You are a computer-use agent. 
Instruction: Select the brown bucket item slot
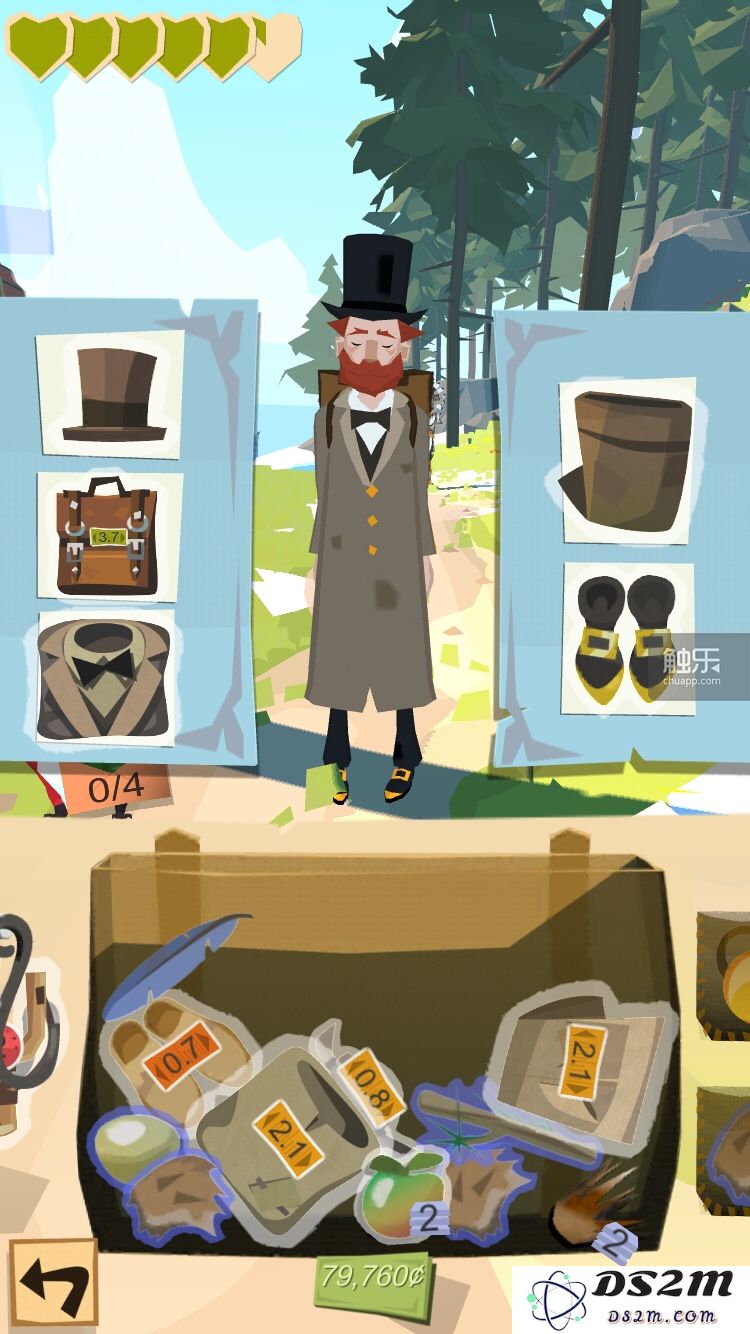pyautogui.click(x=626, y=460)
